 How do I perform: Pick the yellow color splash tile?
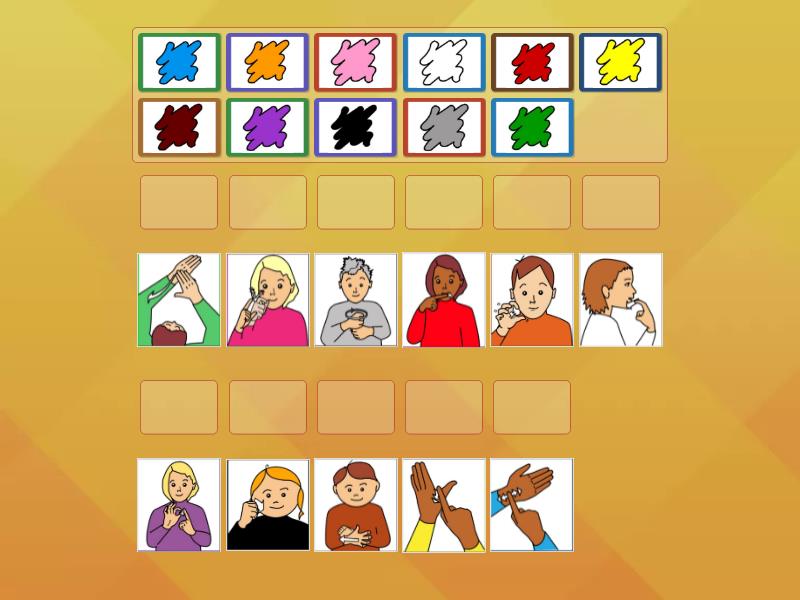(620, 62)
